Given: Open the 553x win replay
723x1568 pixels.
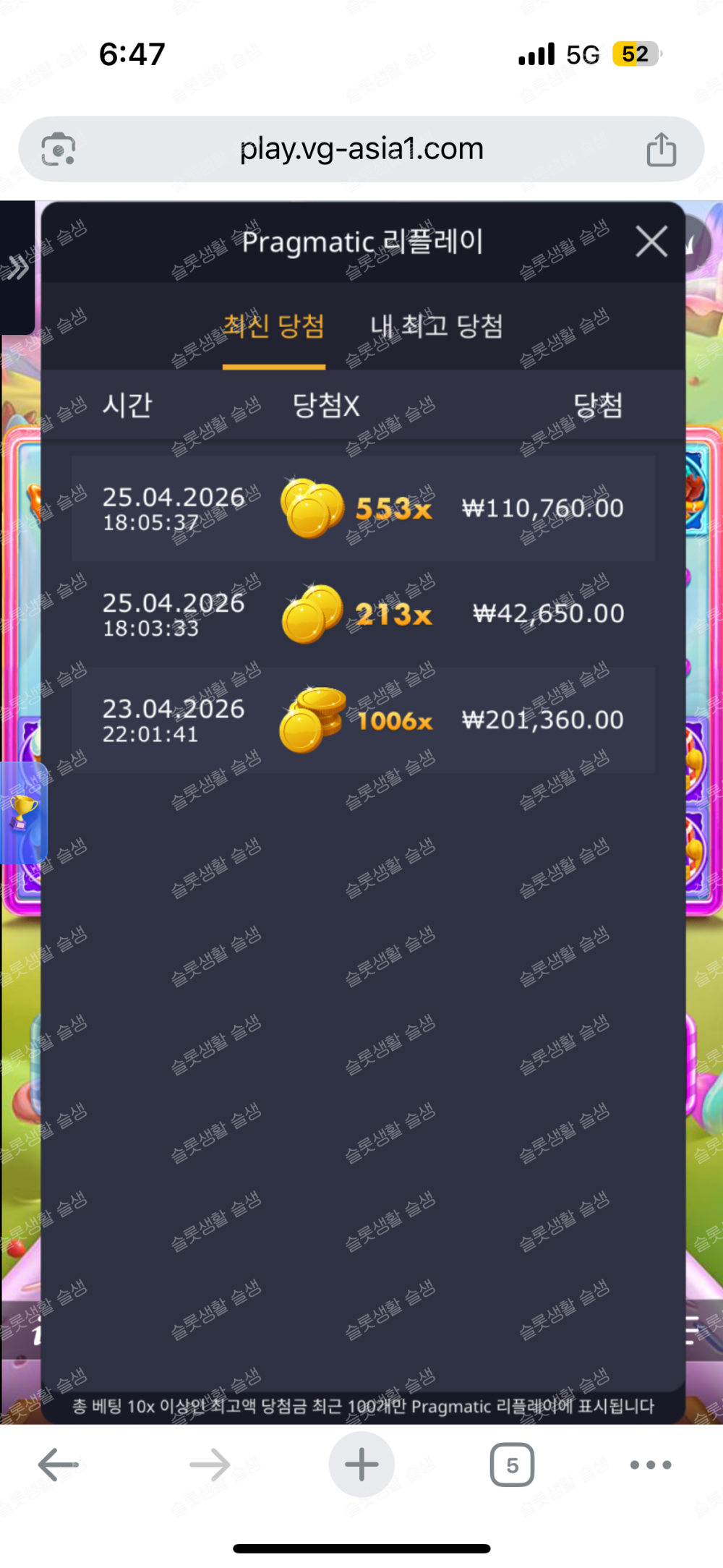Looking at the screenshot, I should click(x=363, y=508).
